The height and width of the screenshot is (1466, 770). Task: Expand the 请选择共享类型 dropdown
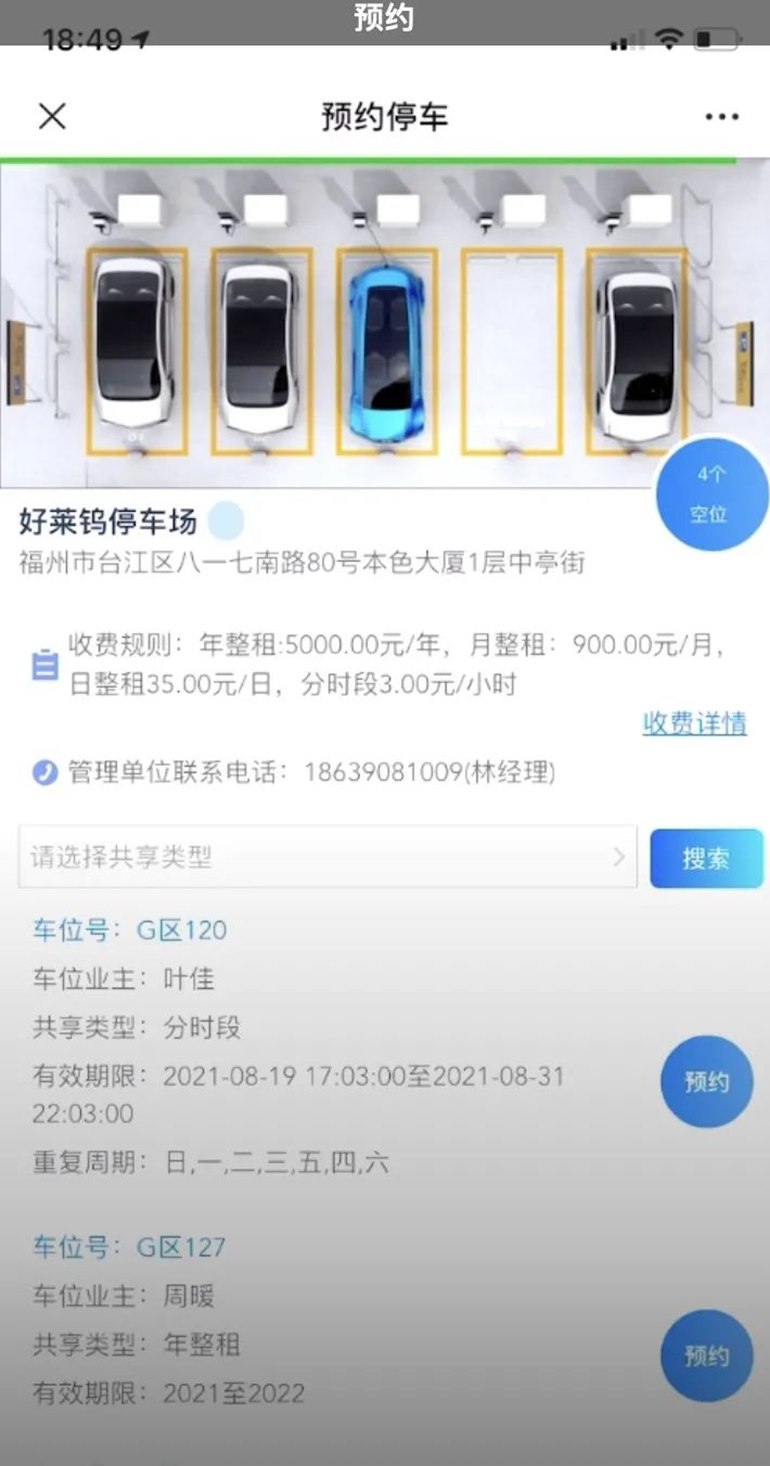[x=327, y=857]
